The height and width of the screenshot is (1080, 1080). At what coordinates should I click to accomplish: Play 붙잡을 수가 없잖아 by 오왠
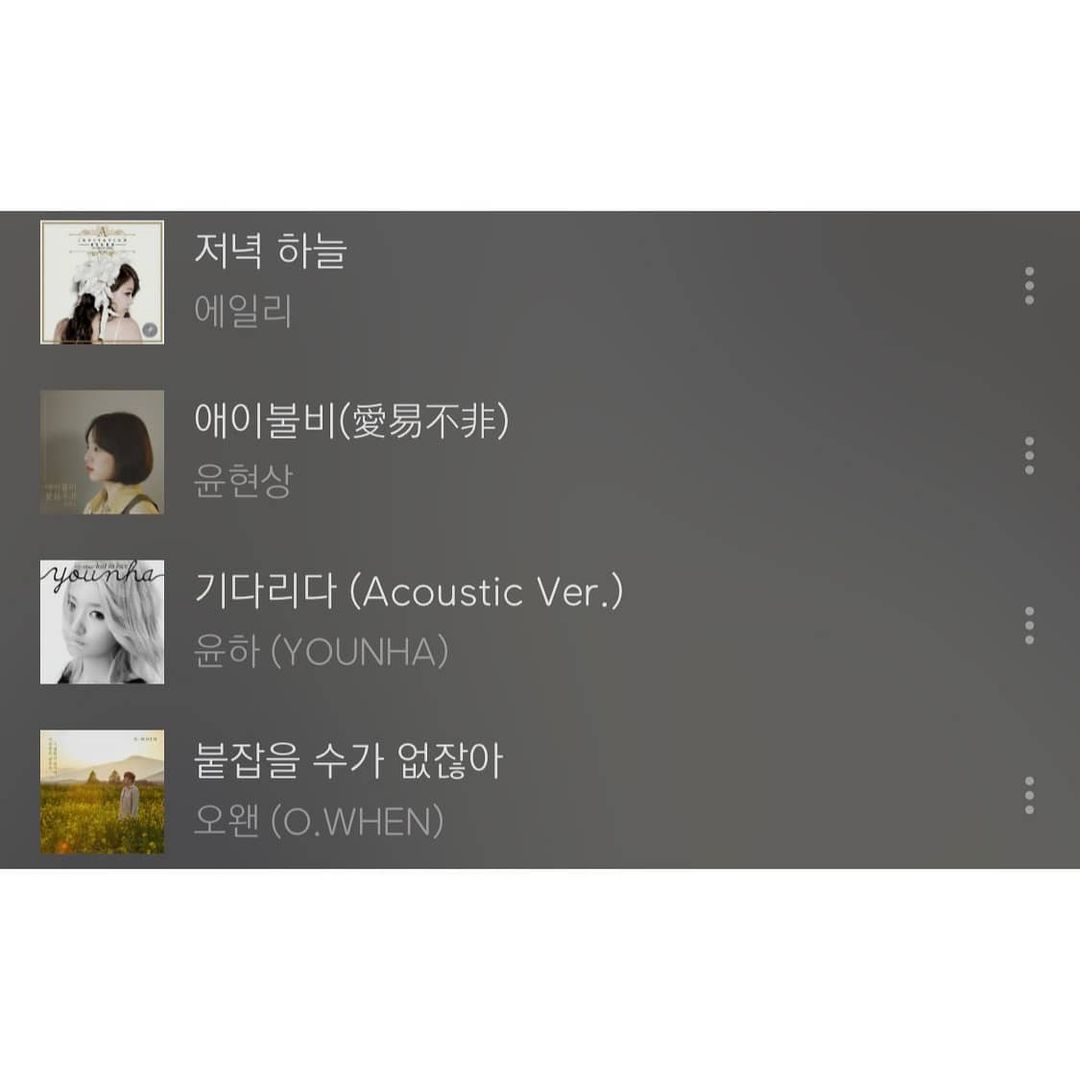click(x=348, y=762)
